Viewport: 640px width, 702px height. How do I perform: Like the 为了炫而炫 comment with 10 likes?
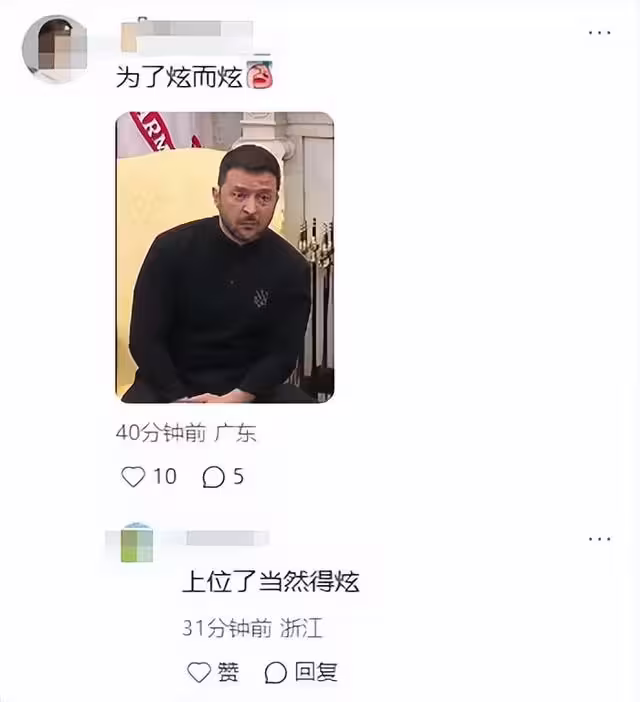tap(134, 477)
